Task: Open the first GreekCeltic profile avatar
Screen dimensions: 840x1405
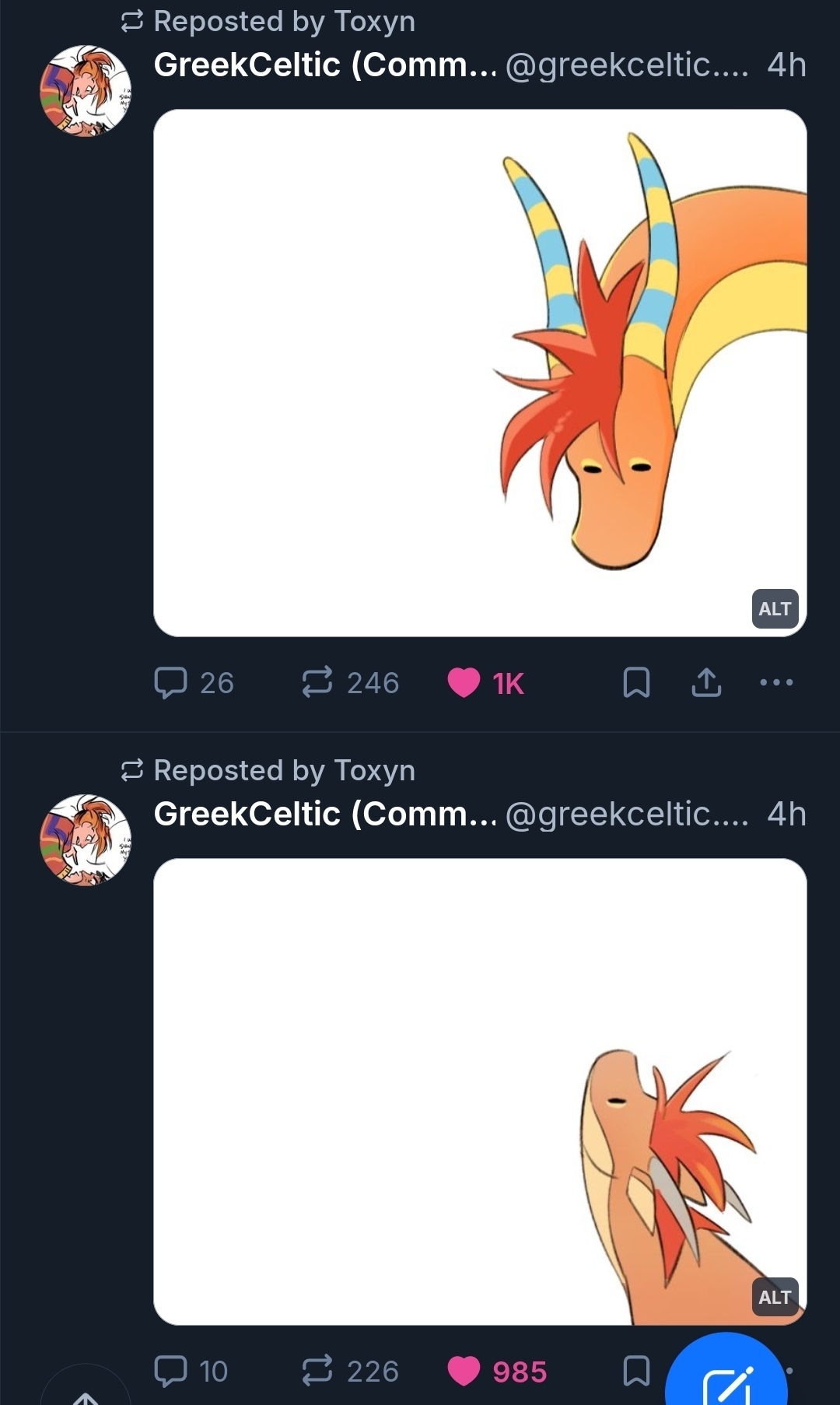Action: 86,91
